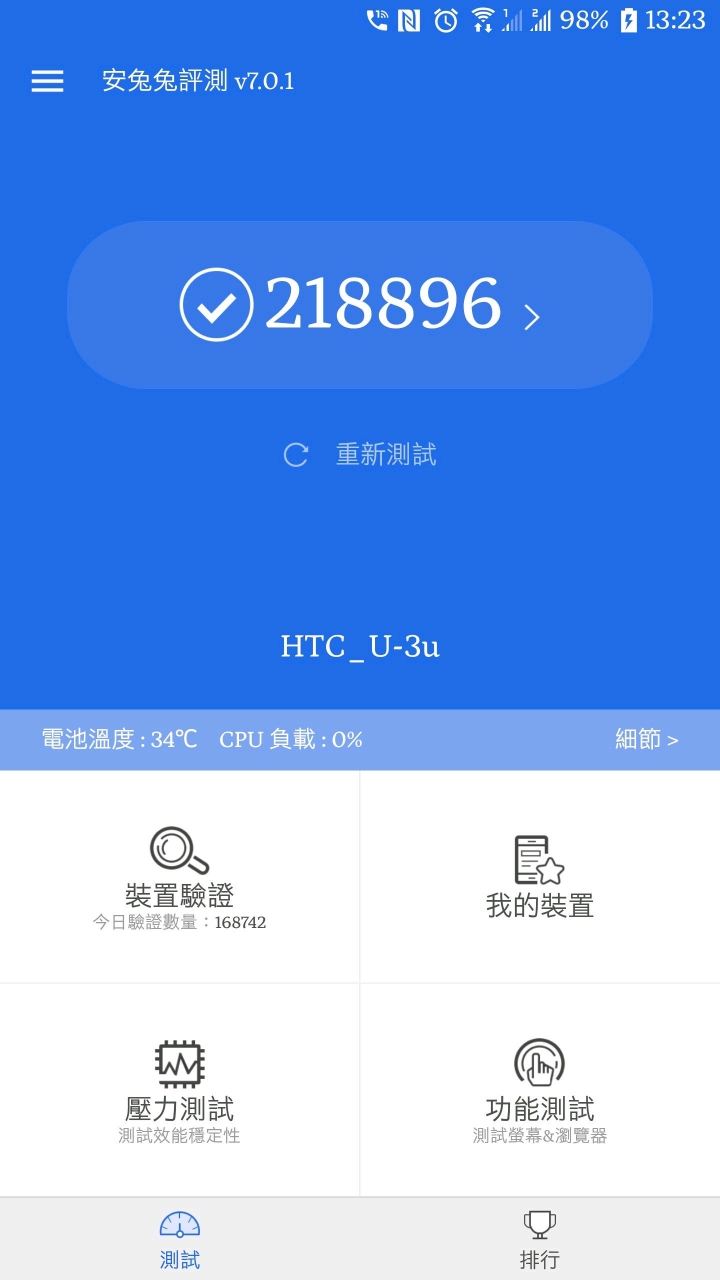Screen dimensions: 720x1280
Task: Open 裝置驗證 device verification
Action: tap(180, 877)
